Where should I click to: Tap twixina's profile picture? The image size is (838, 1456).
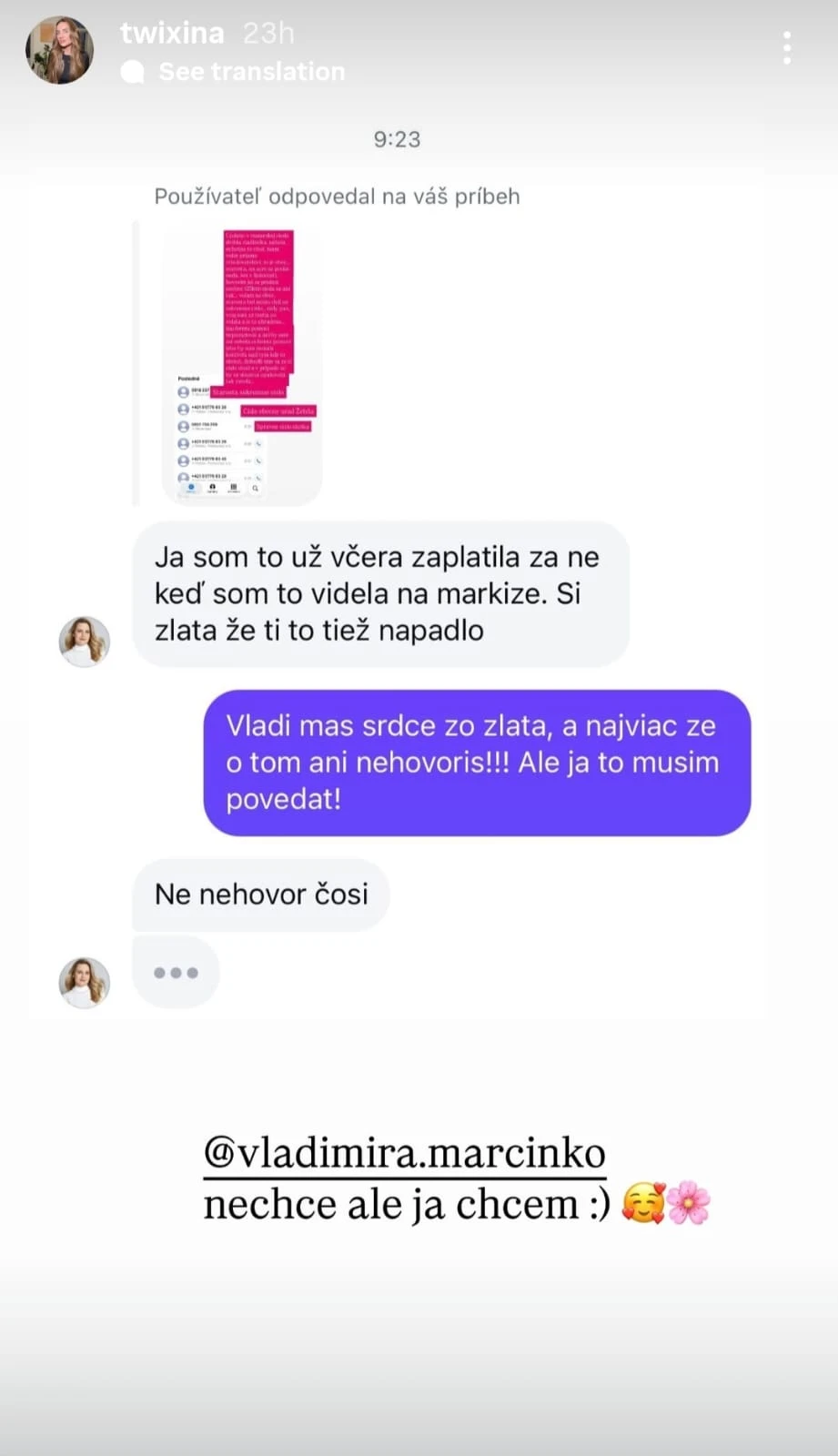[x=60, y=50]
